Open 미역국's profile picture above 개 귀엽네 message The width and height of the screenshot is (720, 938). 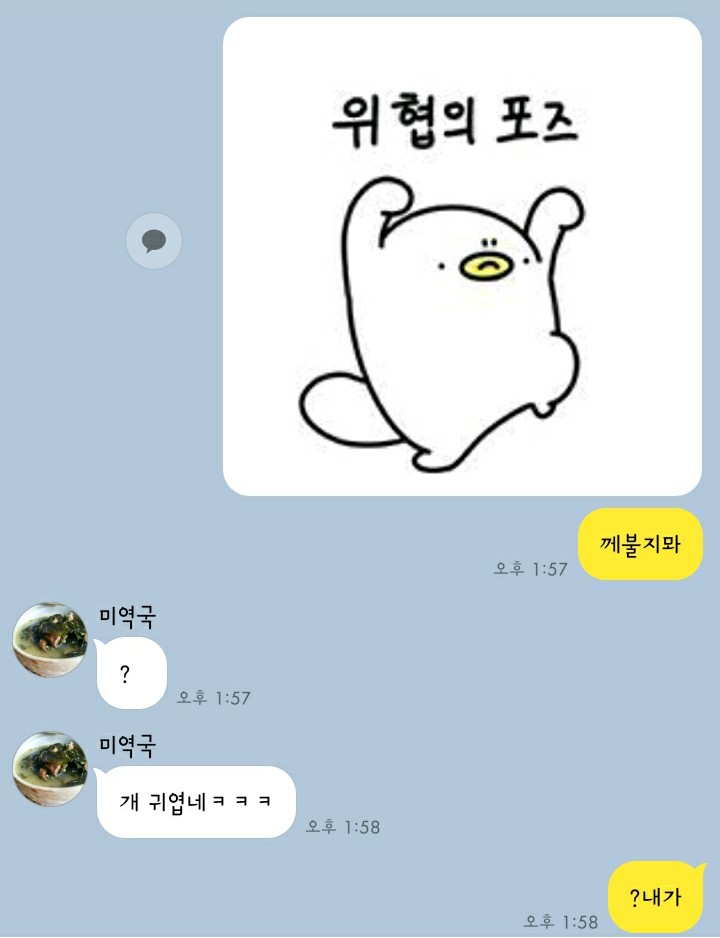click(x=50, y=768)
